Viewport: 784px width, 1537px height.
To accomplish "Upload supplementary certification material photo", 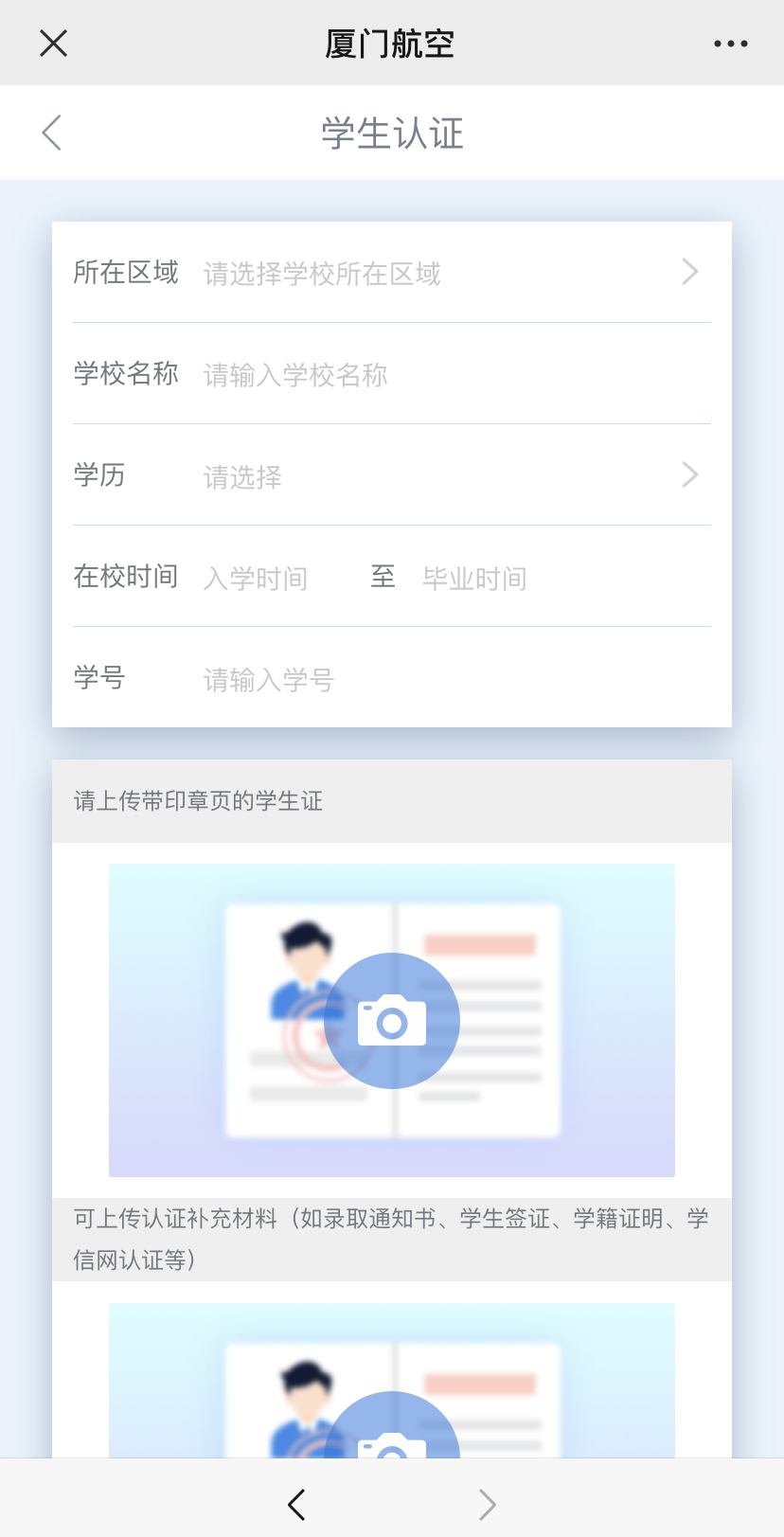I will (x=391, y=1421).
